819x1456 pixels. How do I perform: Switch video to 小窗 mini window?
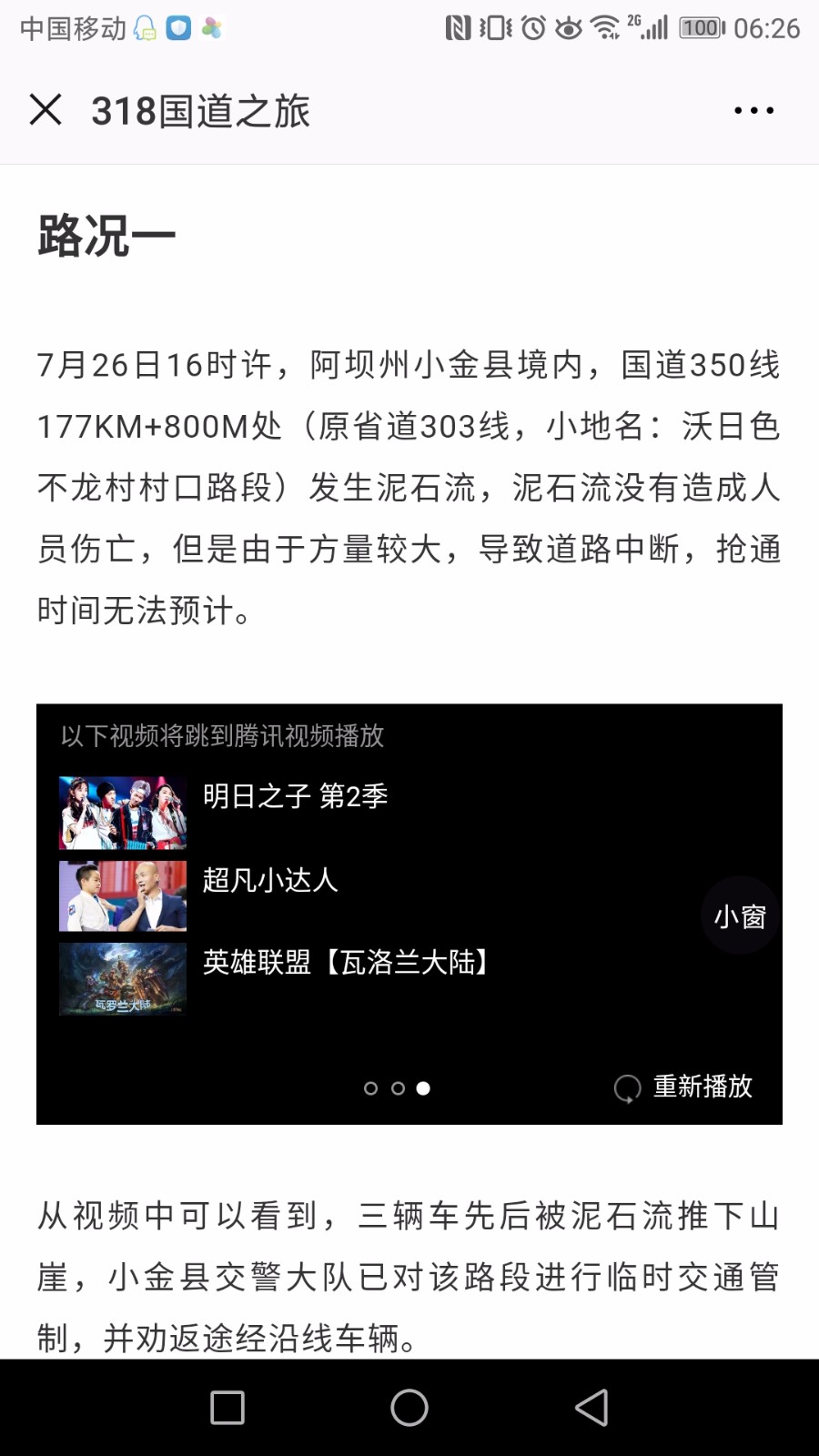pos(740,915)
